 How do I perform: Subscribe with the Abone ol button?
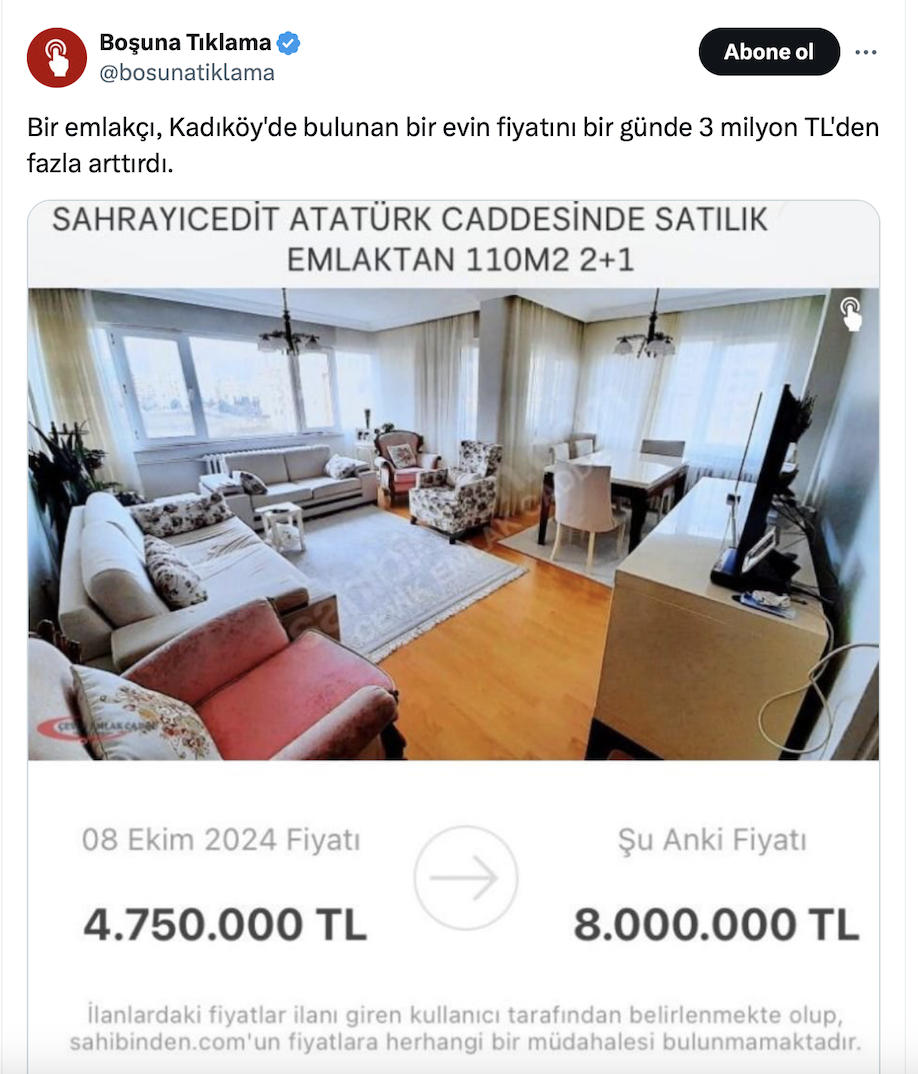768,52
